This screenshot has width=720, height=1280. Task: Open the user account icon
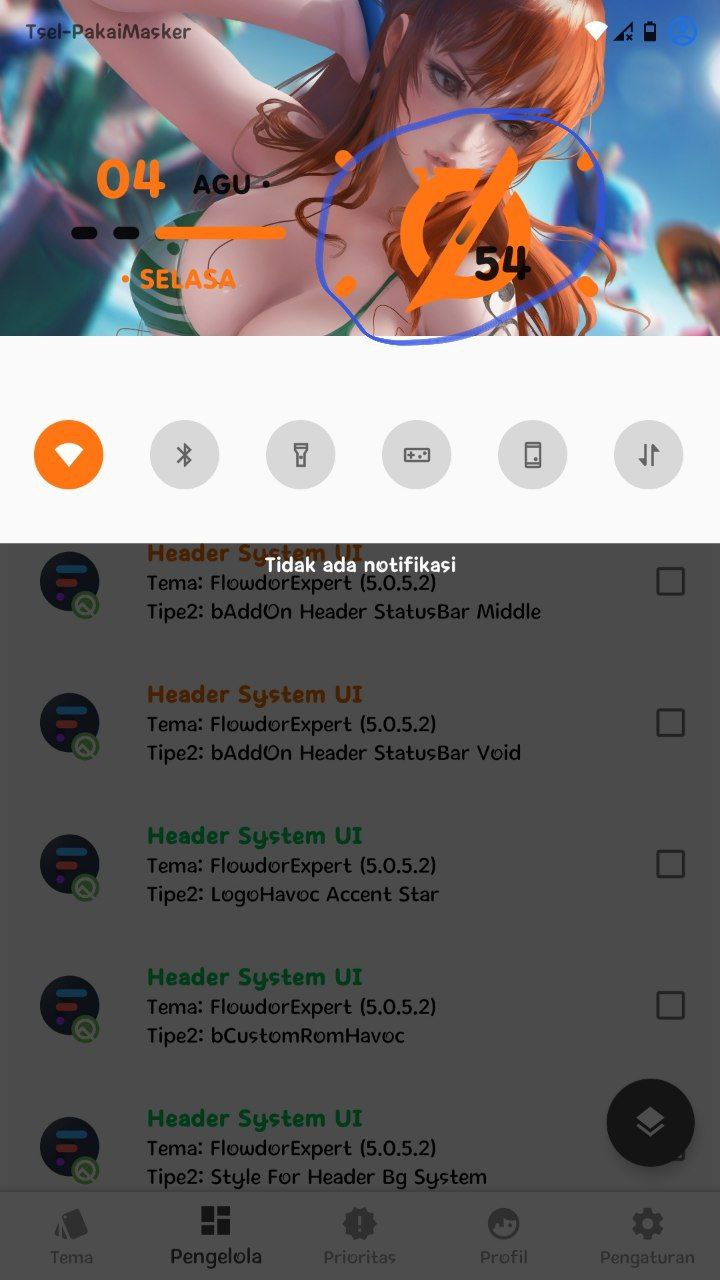click(683, 31)
